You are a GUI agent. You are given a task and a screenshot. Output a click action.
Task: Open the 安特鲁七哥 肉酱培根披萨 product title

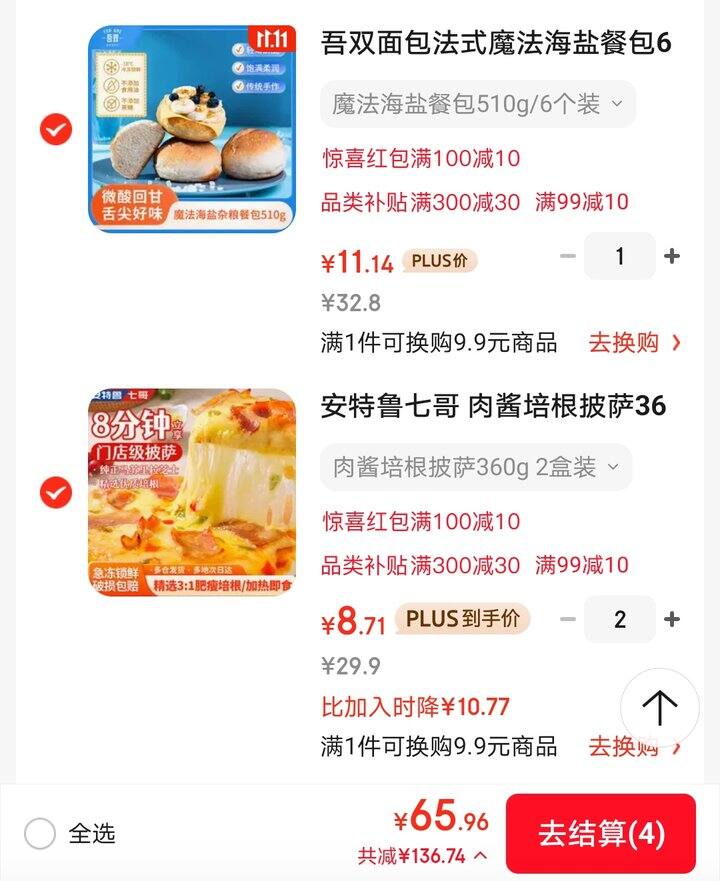(494, 407)
